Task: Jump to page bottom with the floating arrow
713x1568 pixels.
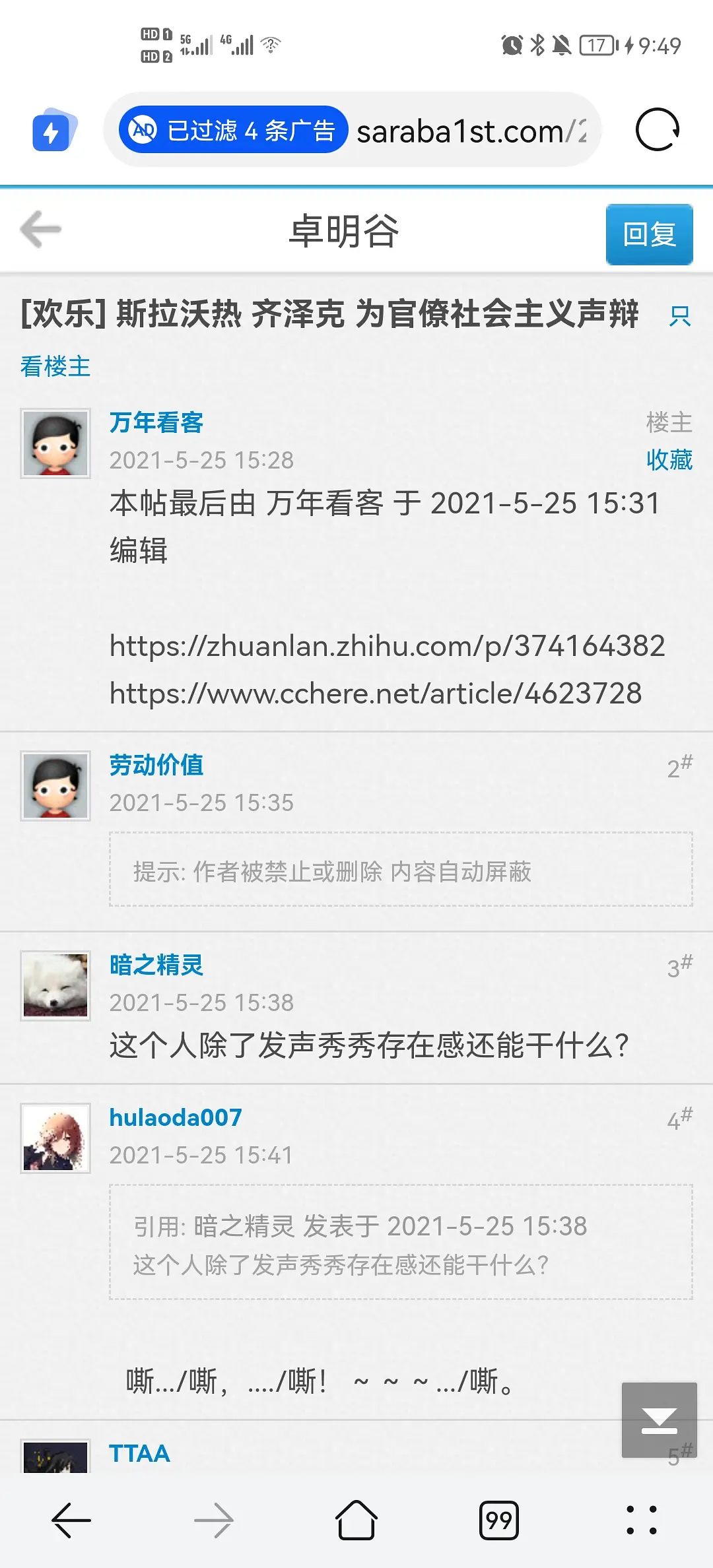Action: coord(659,1420)
